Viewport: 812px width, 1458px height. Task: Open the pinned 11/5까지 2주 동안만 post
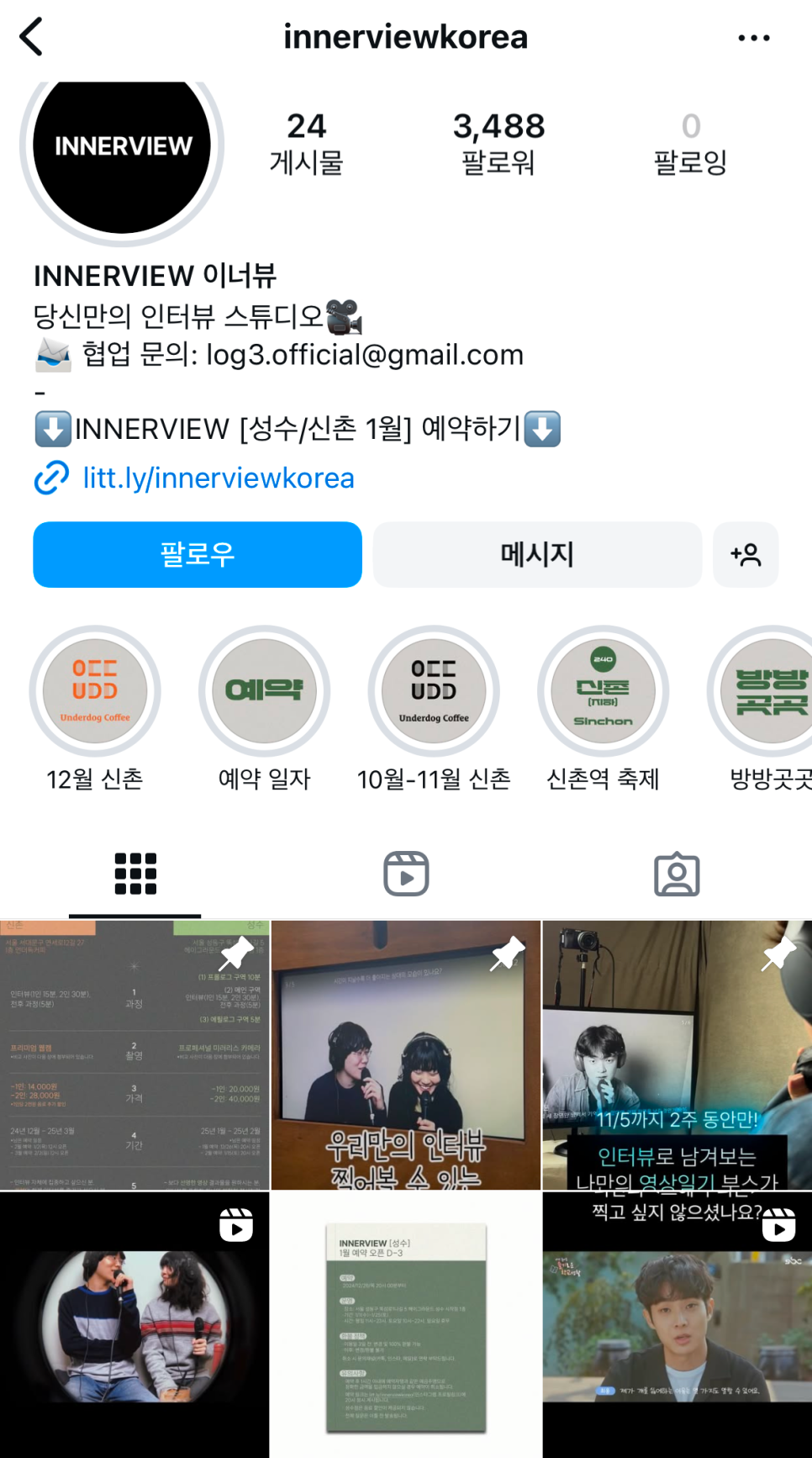pos(677,1055)
